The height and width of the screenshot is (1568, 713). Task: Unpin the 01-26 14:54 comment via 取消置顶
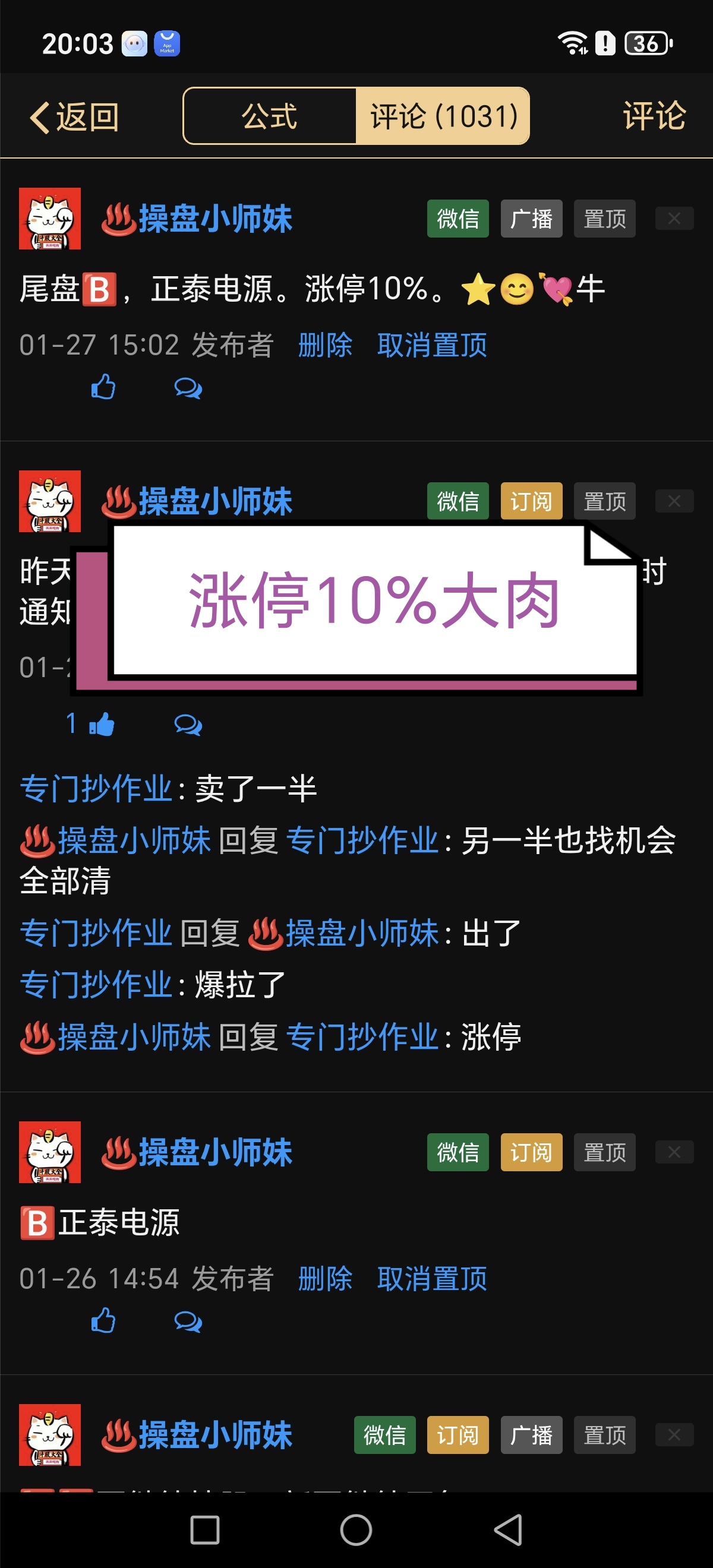432,1278
